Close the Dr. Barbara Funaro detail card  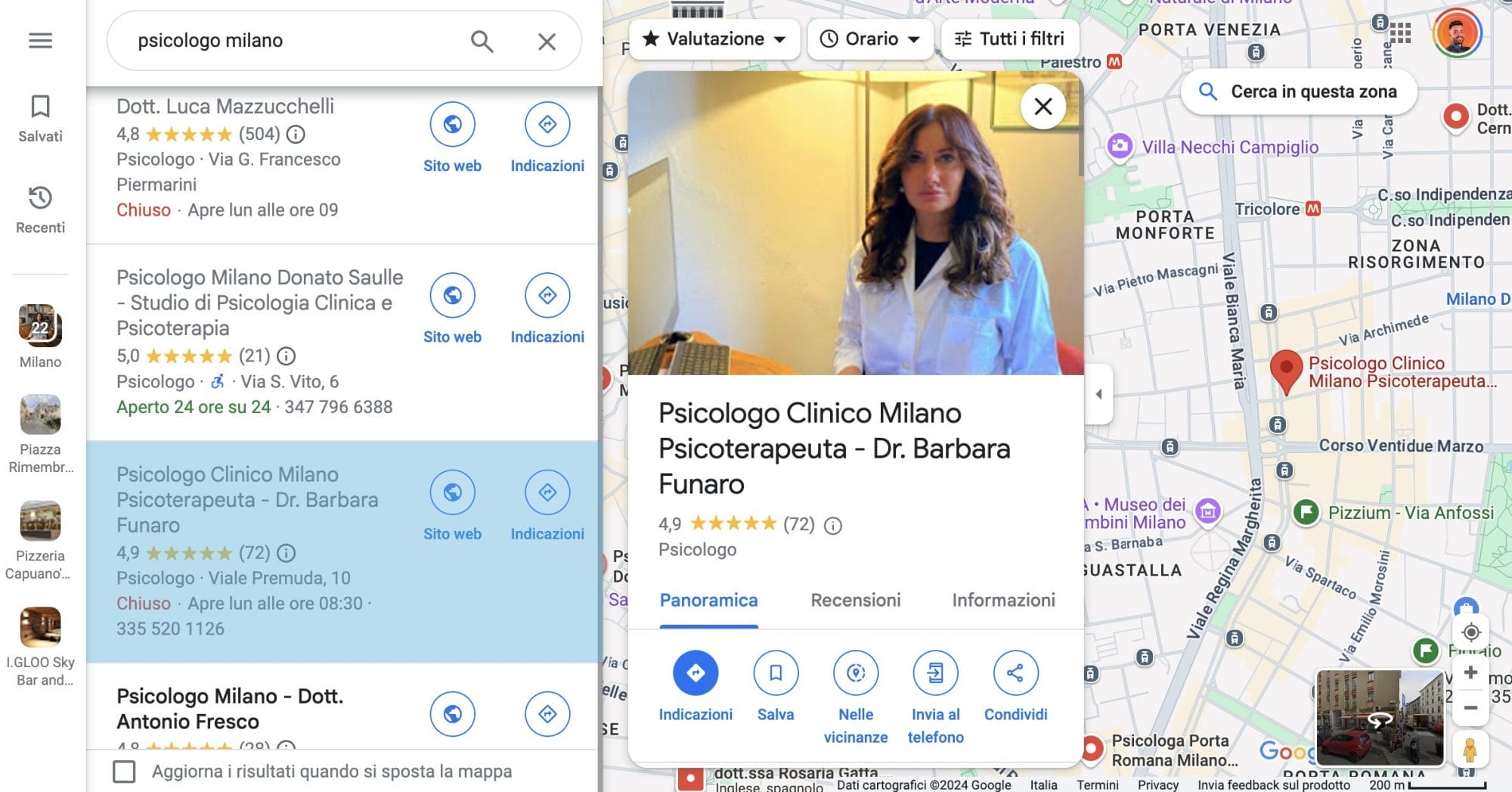point(1043,107)
